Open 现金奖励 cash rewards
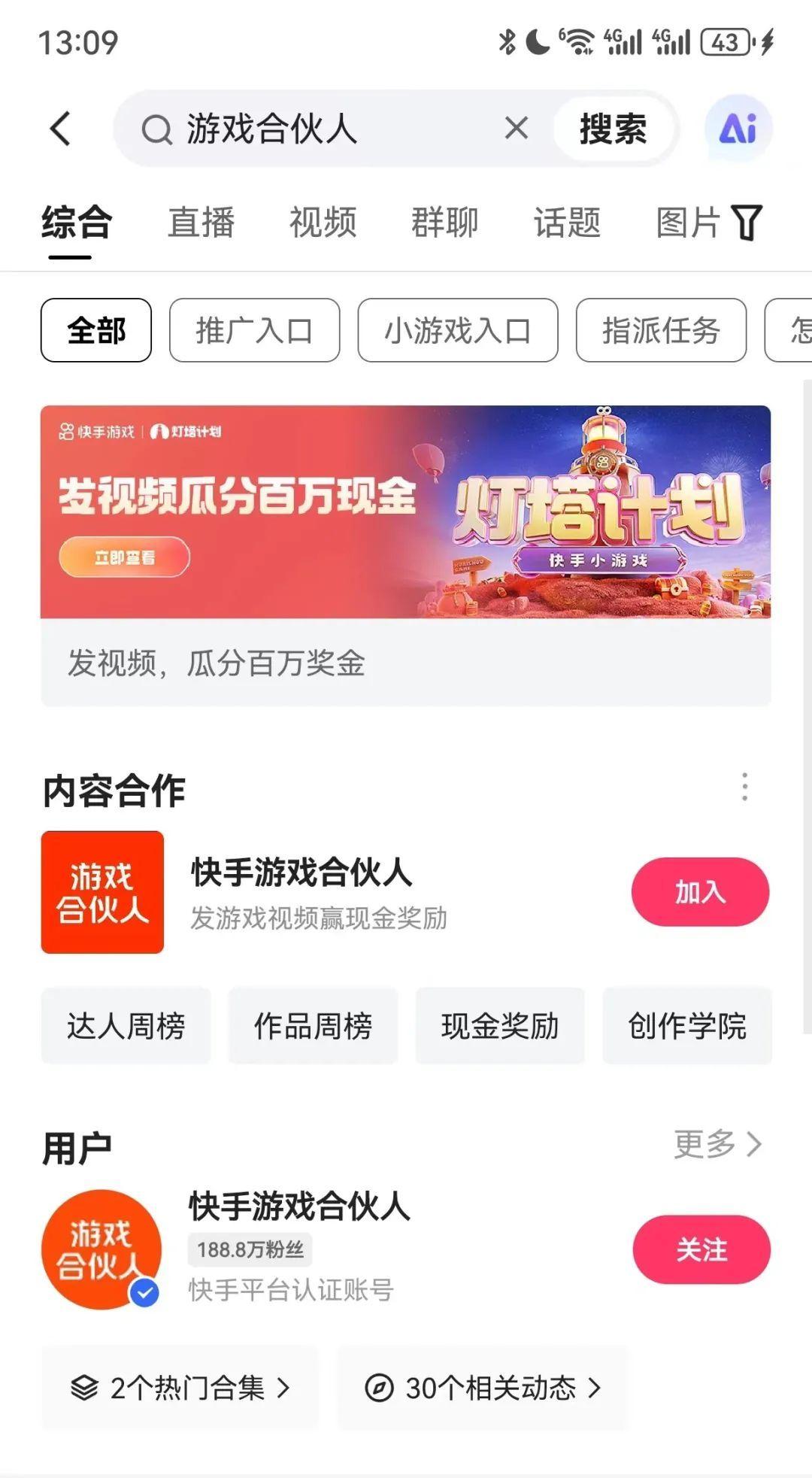The height and width of the screenshot is (1478, 812). pos(500,1026)
